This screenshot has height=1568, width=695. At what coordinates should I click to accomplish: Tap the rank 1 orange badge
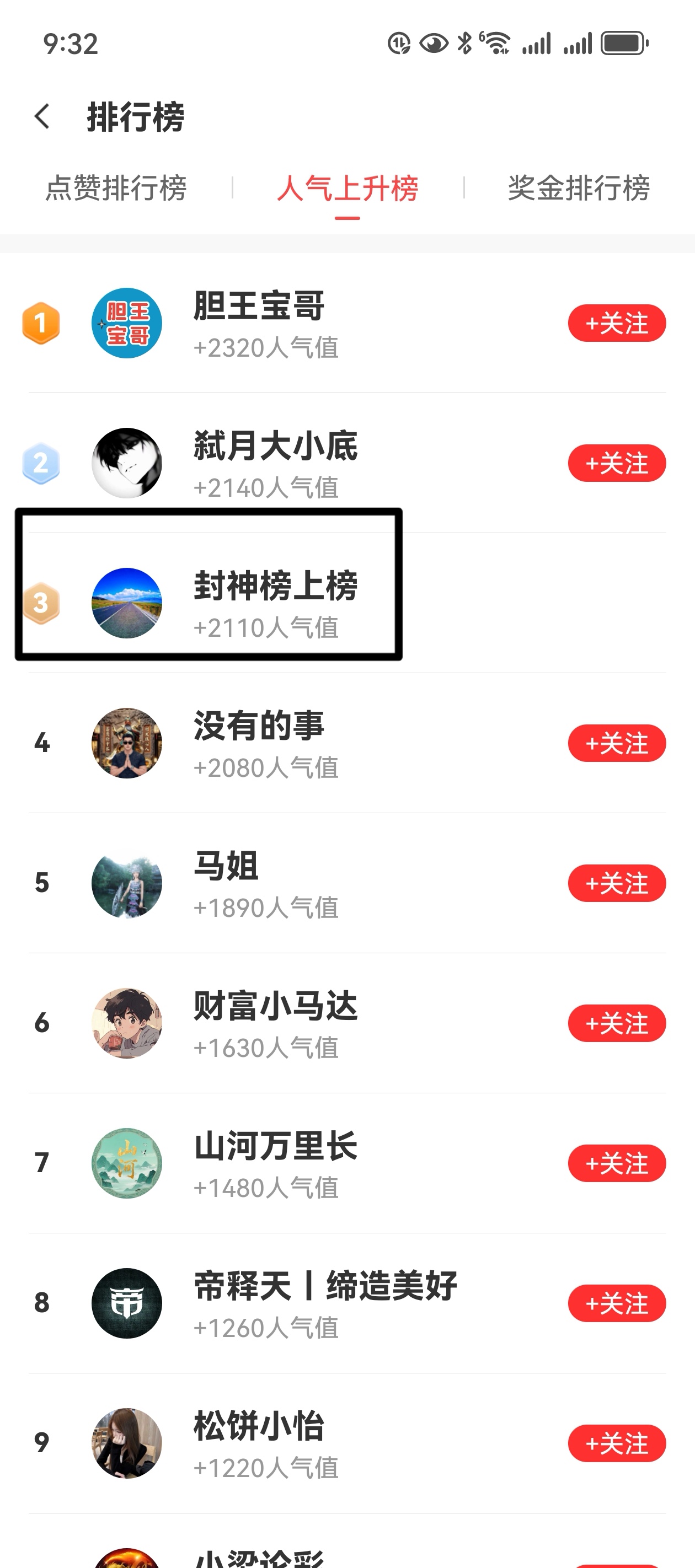[40, 323]
